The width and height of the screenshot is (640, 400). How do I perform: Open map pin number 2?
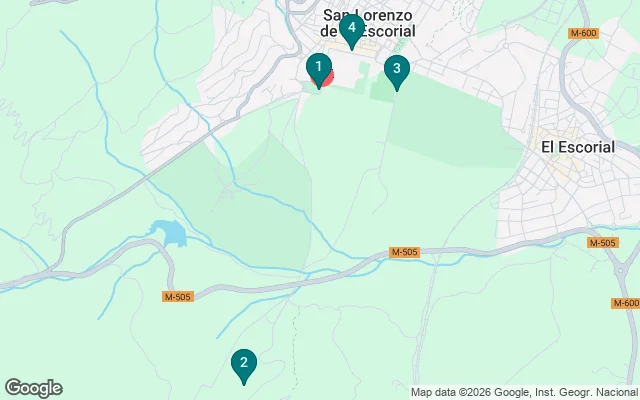(243, 364)
